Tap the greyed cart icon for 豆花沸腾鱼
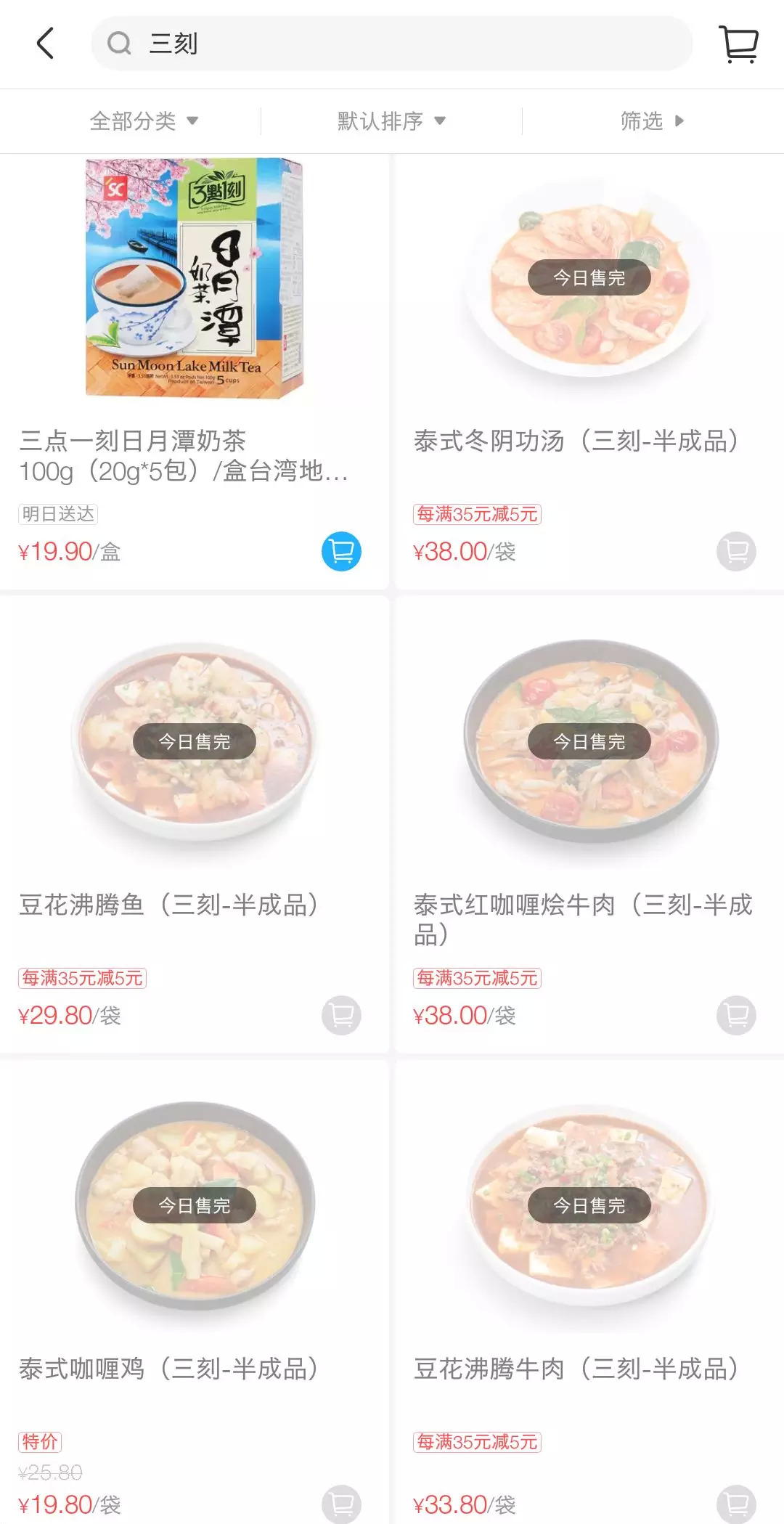This screenshot has width=784, height=1524. point(341,1015)
